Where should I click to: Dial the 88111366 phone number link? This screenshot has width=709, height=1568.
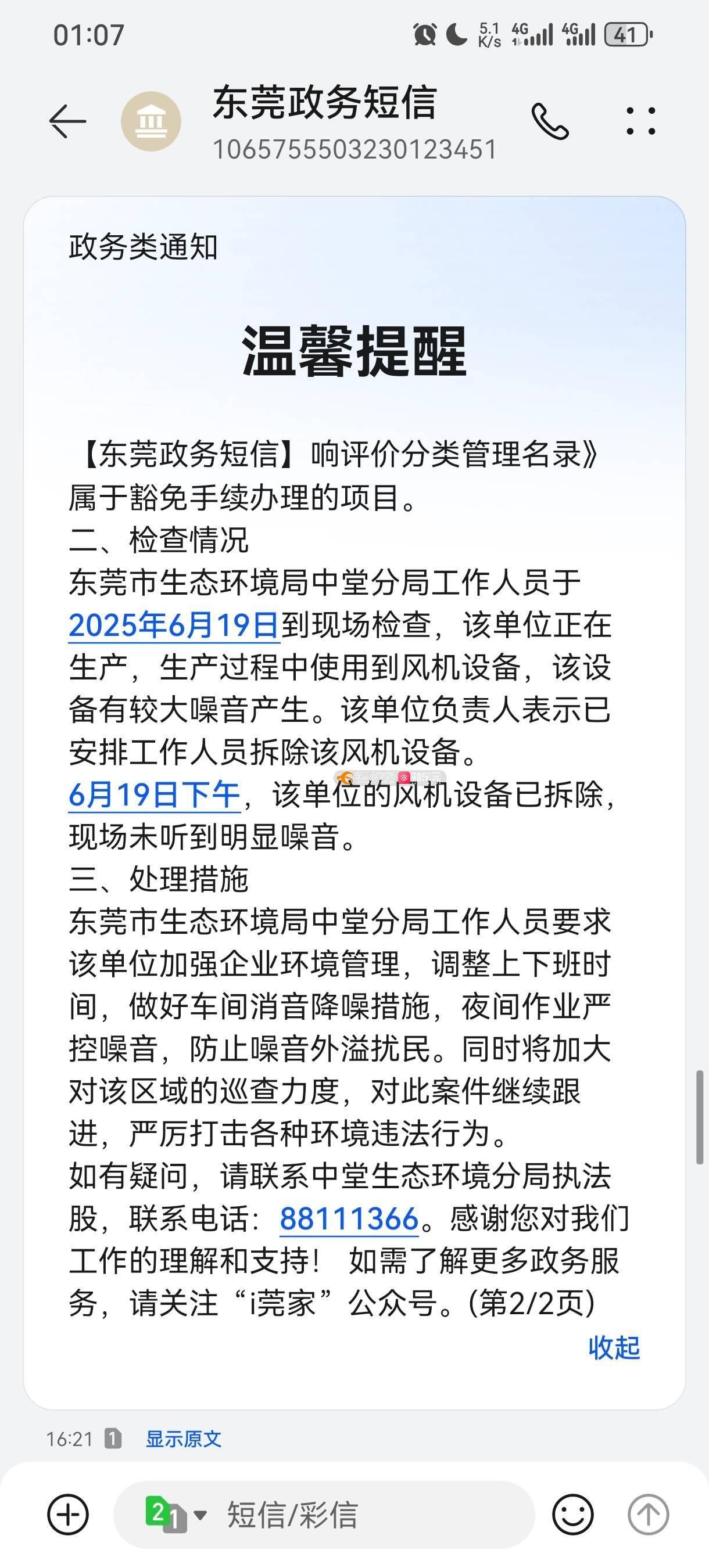[x=349, y=1219]
